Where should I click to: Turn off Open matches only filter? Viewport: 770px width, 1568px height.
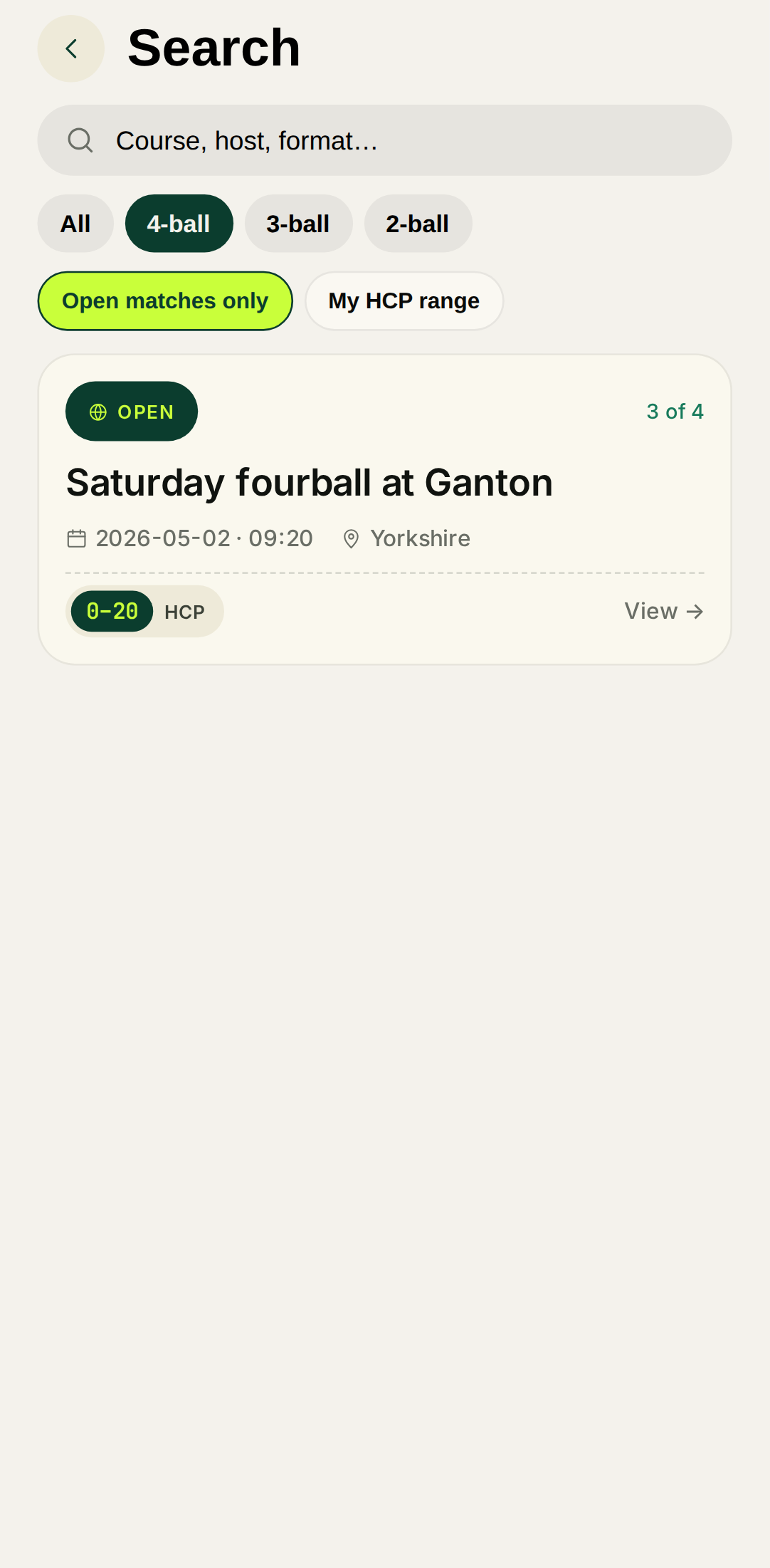pyautogui.click(x=165, y=301)
